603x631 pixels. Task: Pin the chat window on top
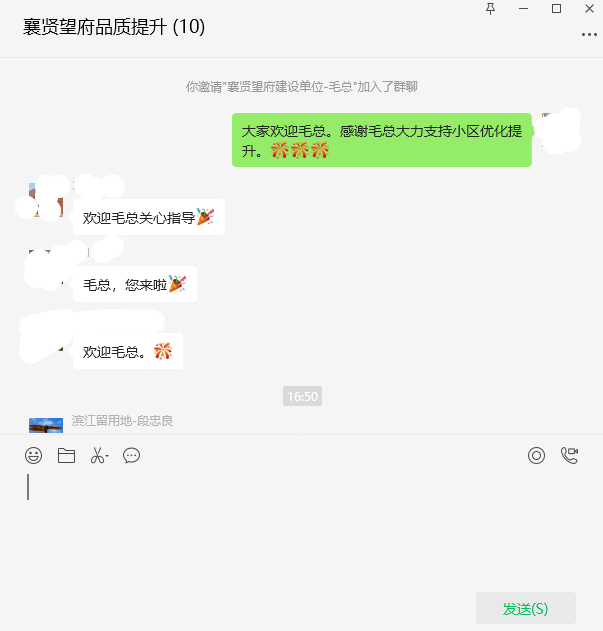pyautogui.click(x=490, y=8)
